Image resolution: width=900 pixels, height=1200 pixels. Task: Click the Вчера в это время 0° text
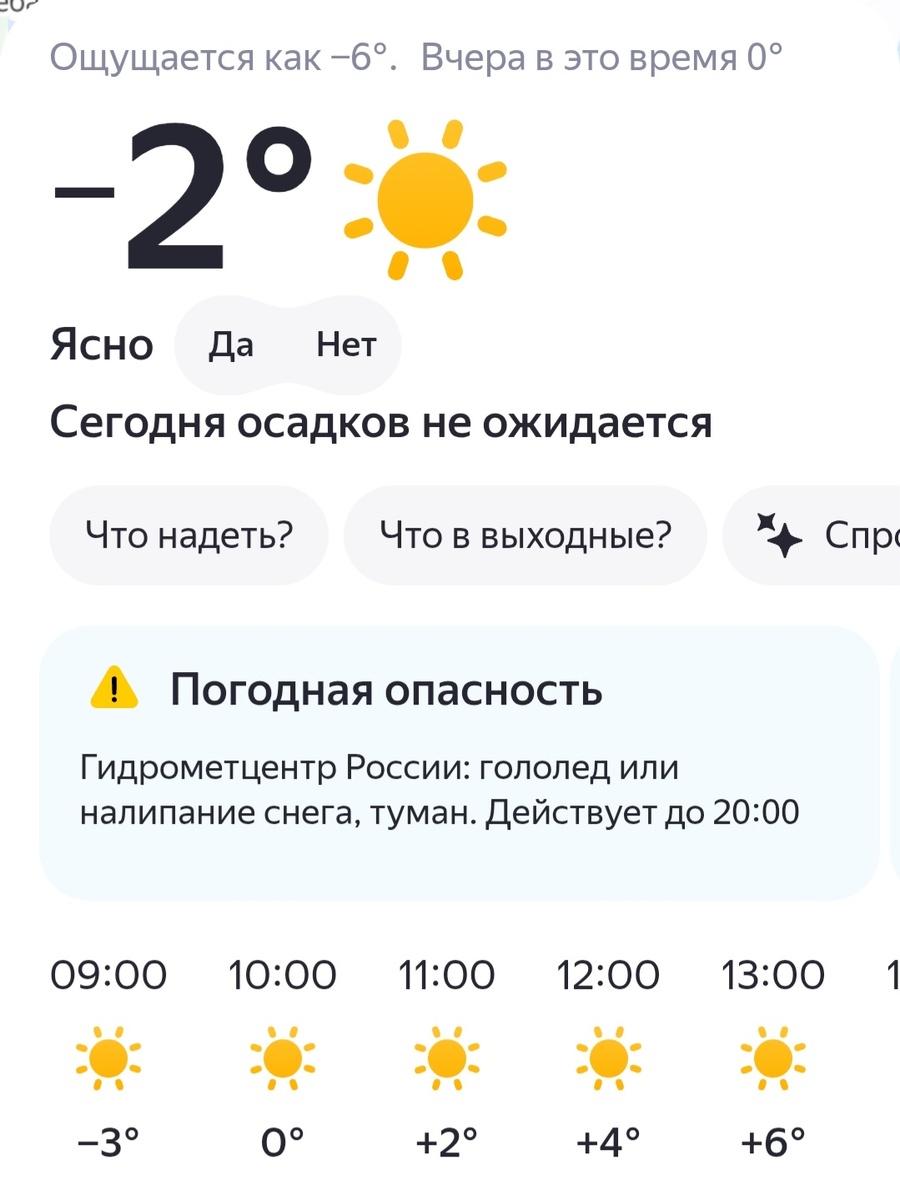(x=600, y=57)
